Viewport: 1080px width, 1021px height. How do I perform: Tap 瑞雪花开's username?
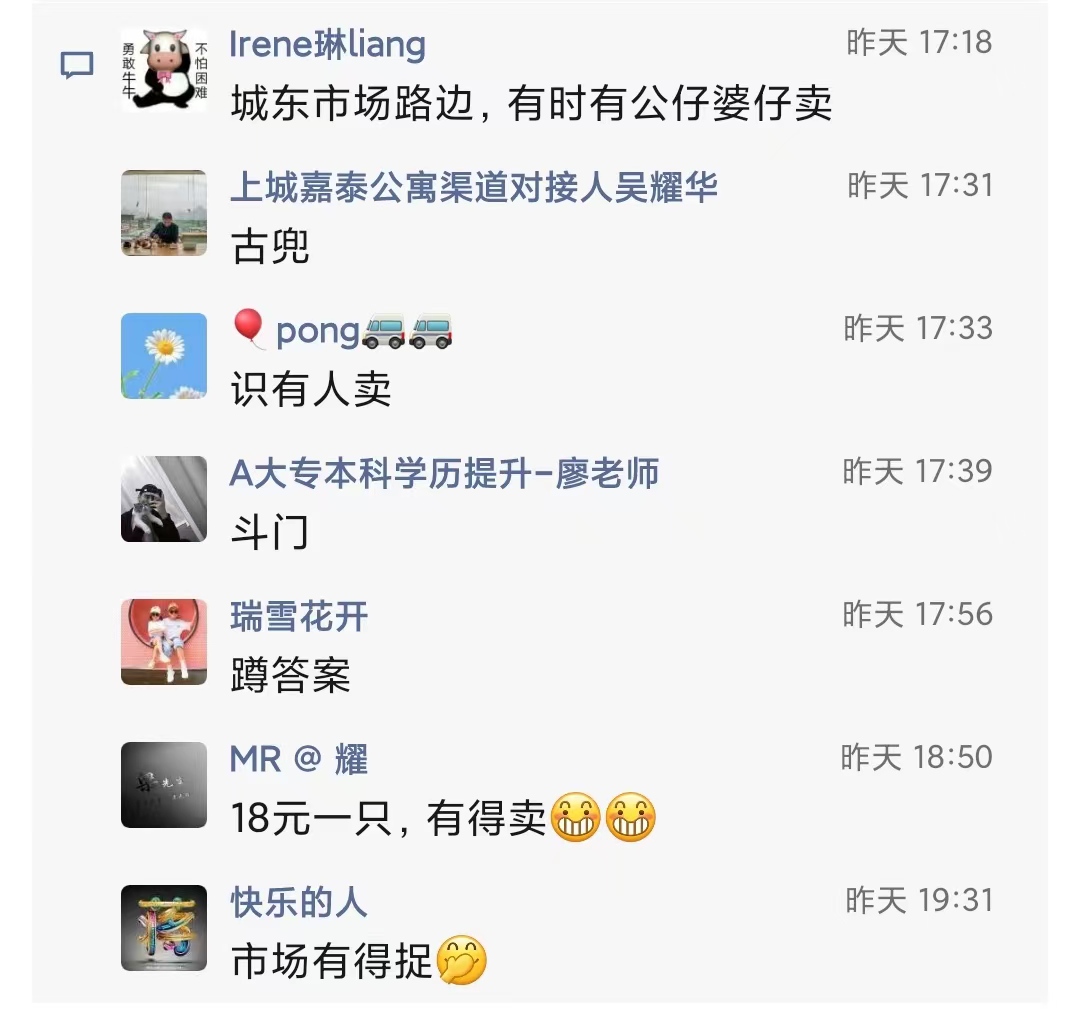click(x=299, y=616)
